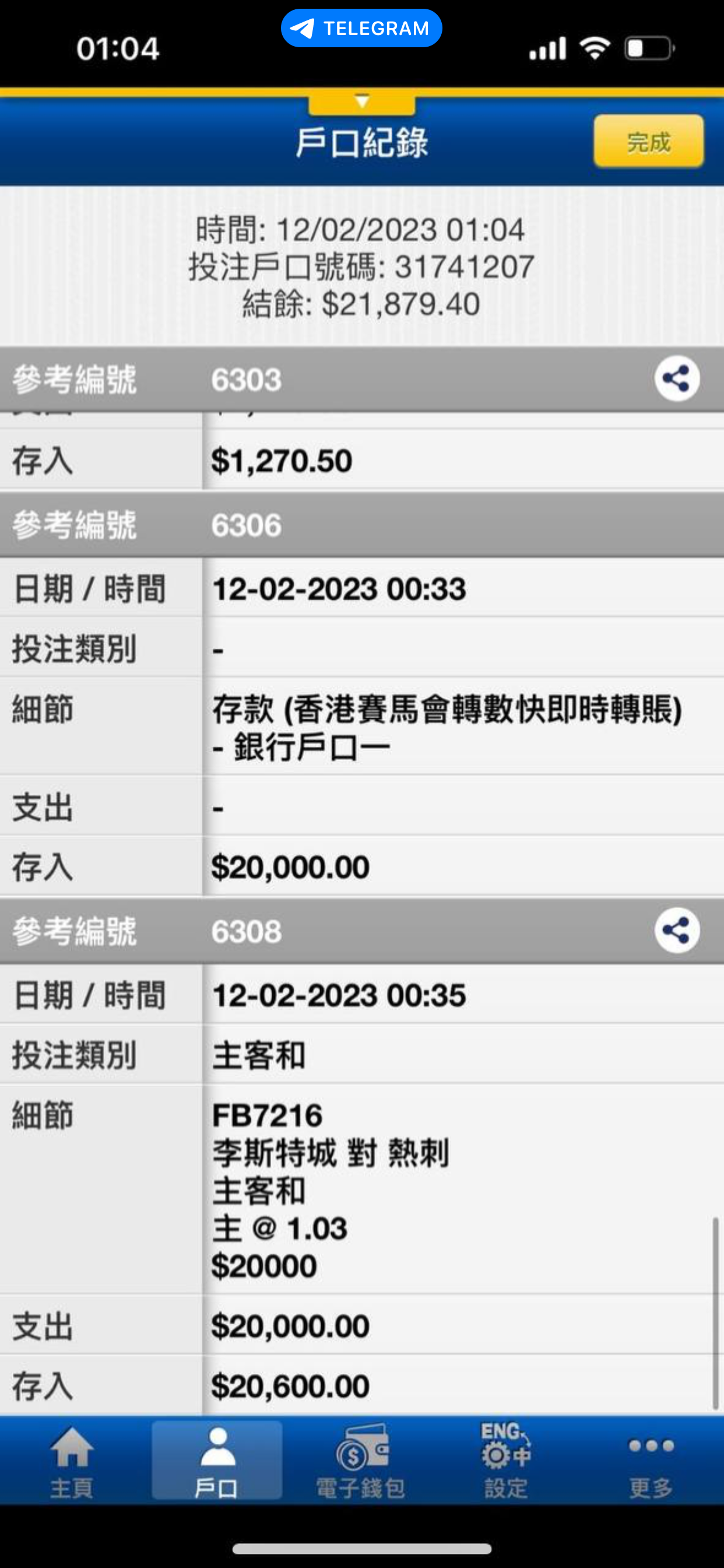The image size is (724, 1568).
Task: Open the 電子錢包 e-wallet tab
Action: 361,1462
